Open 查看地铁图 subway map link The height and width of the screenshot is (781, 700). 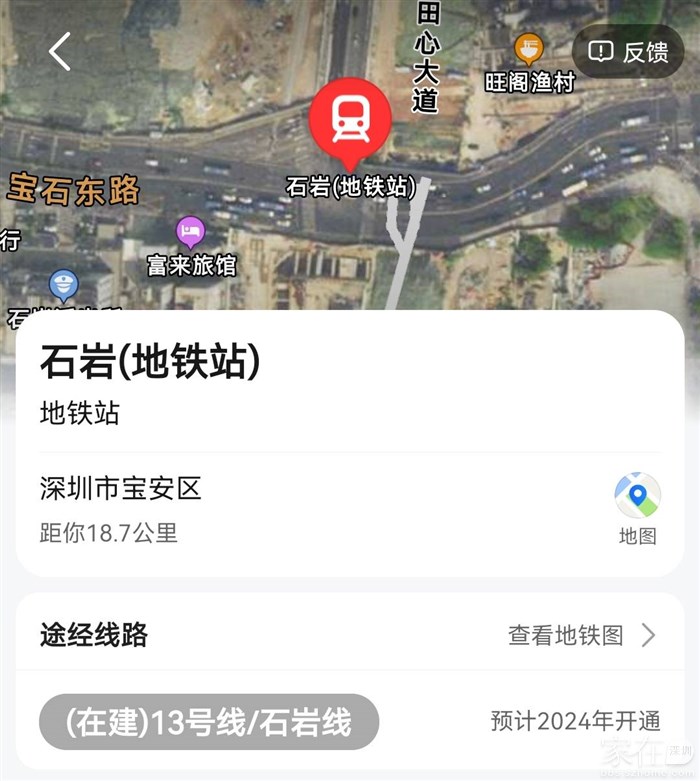pos(581,635)
